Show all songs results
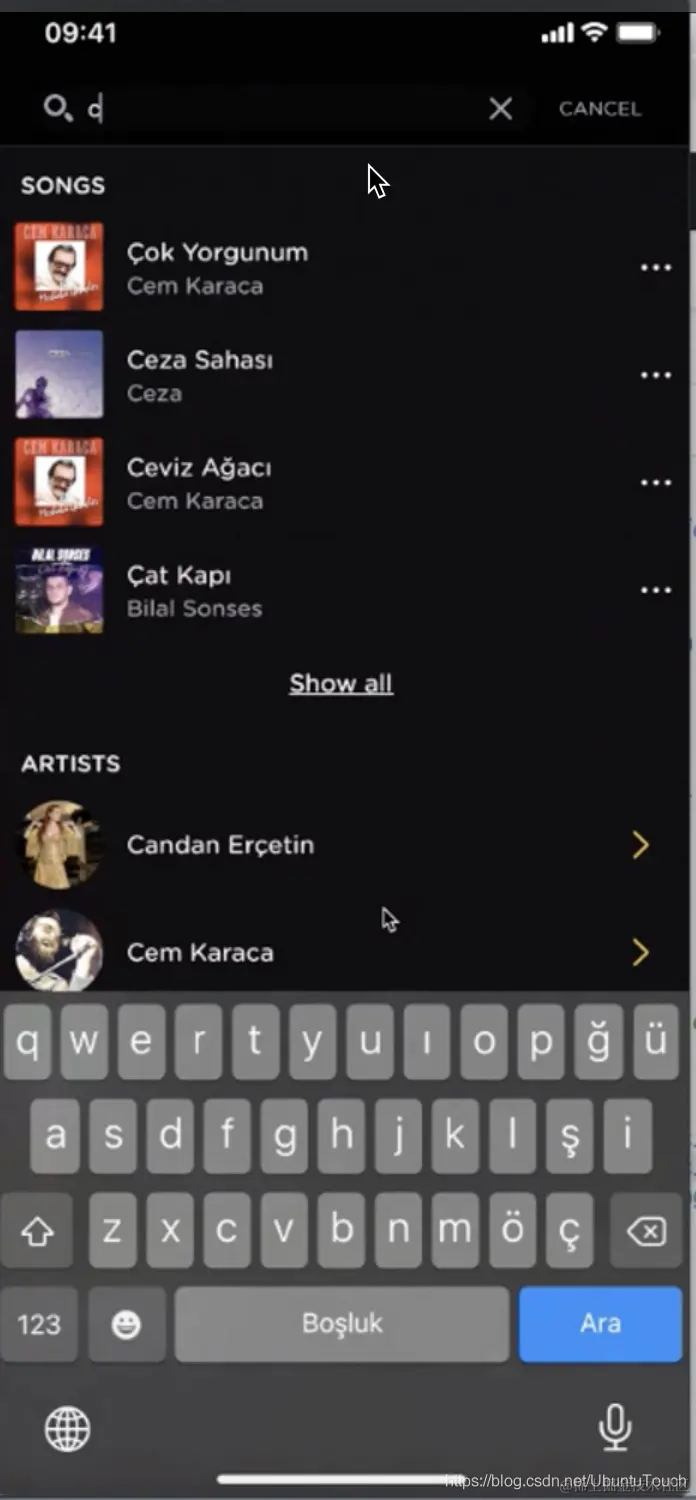 point(341,684)
